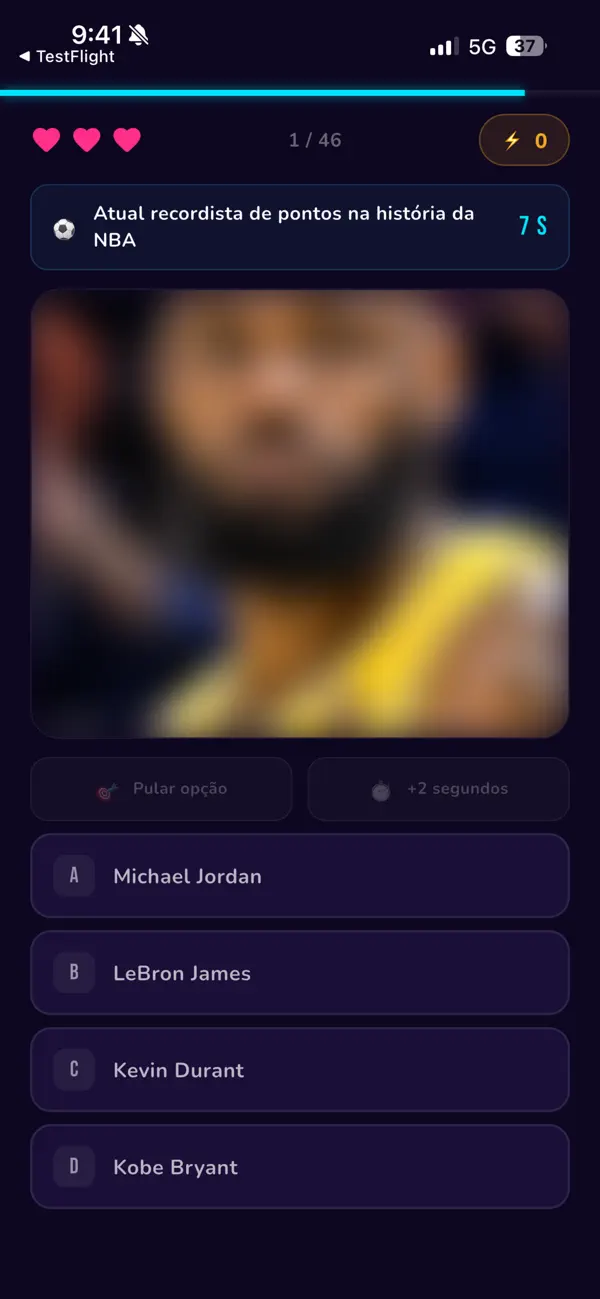Select answer A, Michael Jordan

click(x=300, y=876)
